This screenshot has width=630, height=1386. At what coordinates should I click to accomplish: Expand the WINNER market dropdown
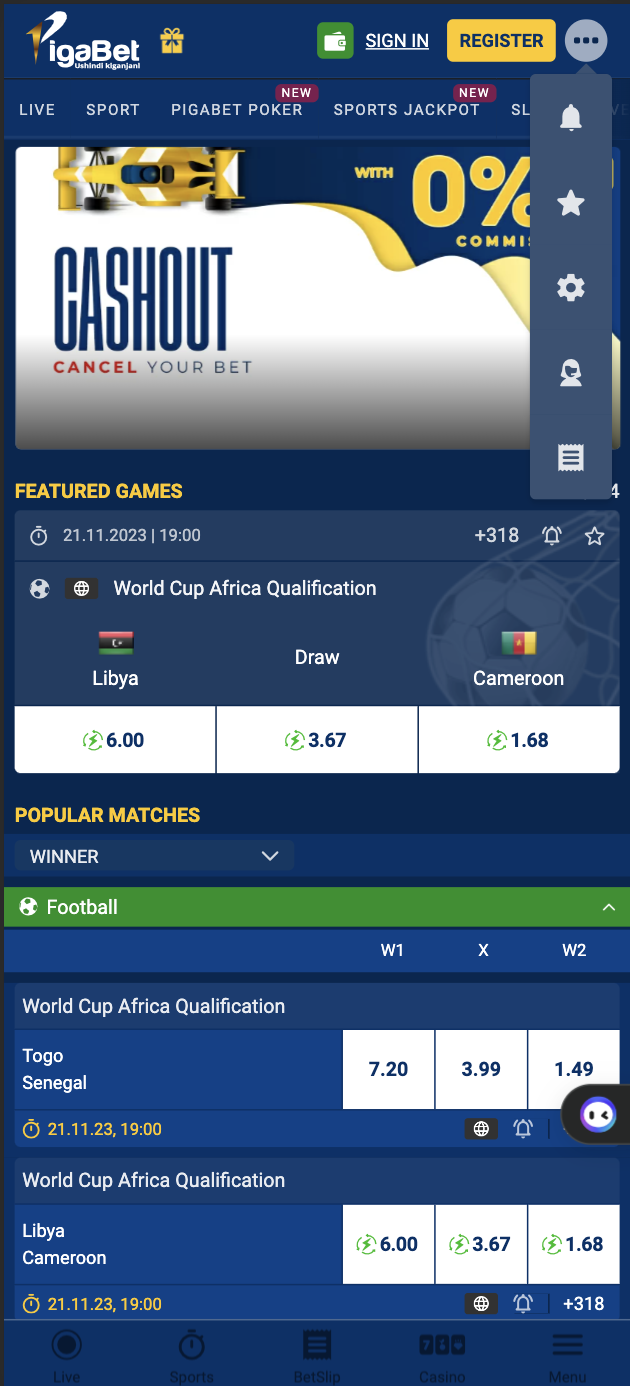coord(154,856)
